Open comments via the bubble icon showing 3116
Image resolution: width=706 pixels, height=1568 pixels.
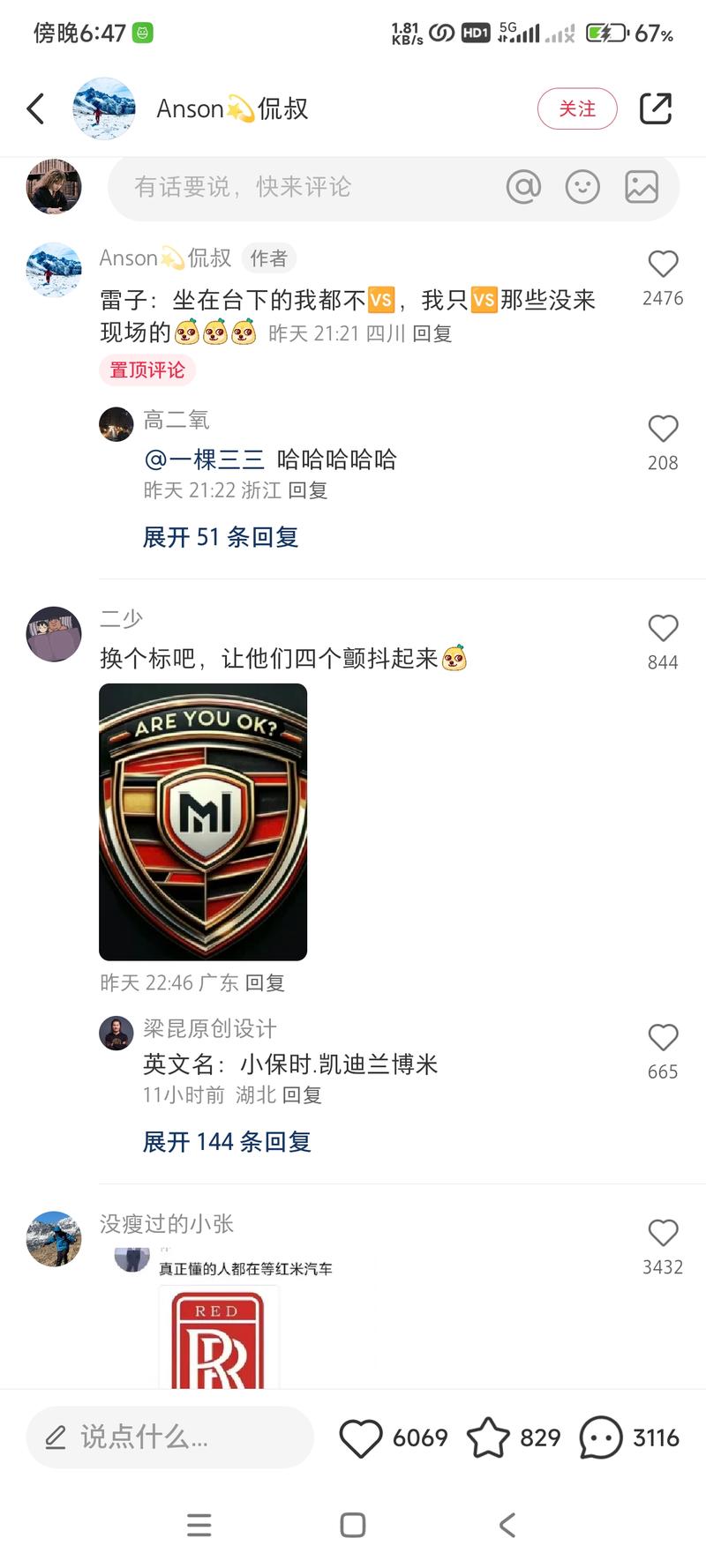(x=603, y=1437)
